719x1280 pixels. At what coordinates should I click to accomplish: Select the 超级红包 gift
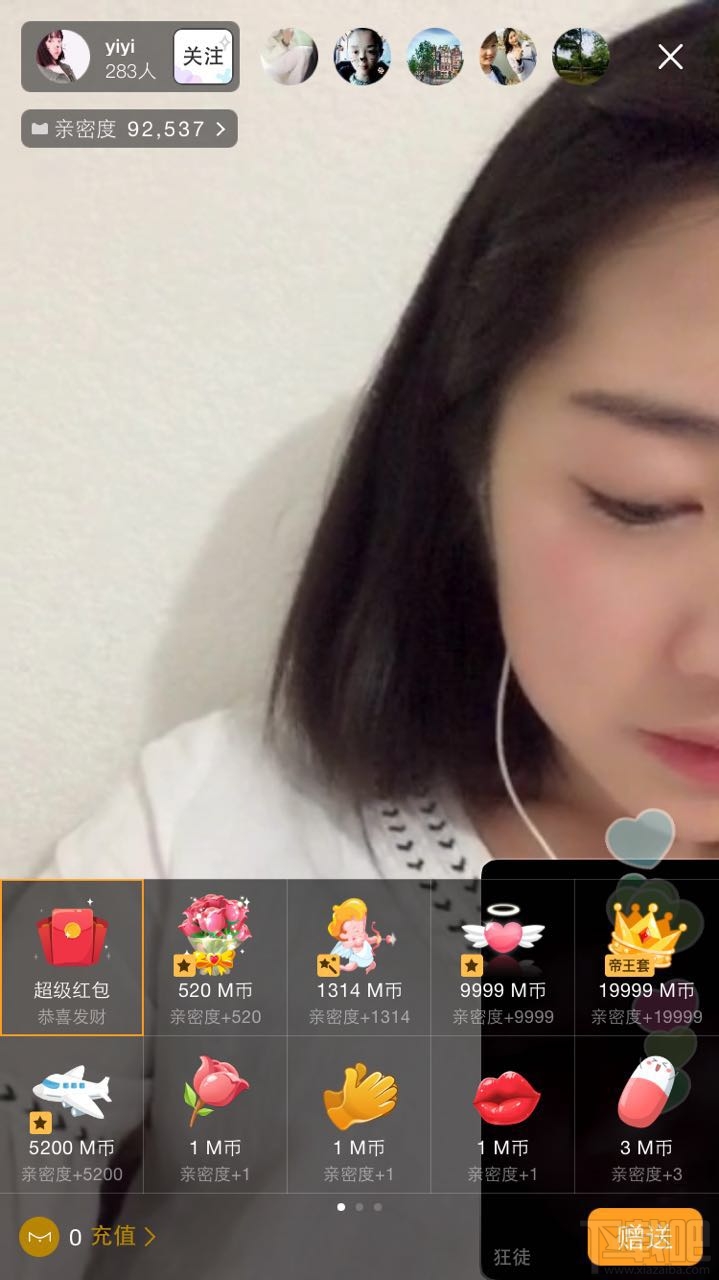pyautogui.click(x=72, y=957)
